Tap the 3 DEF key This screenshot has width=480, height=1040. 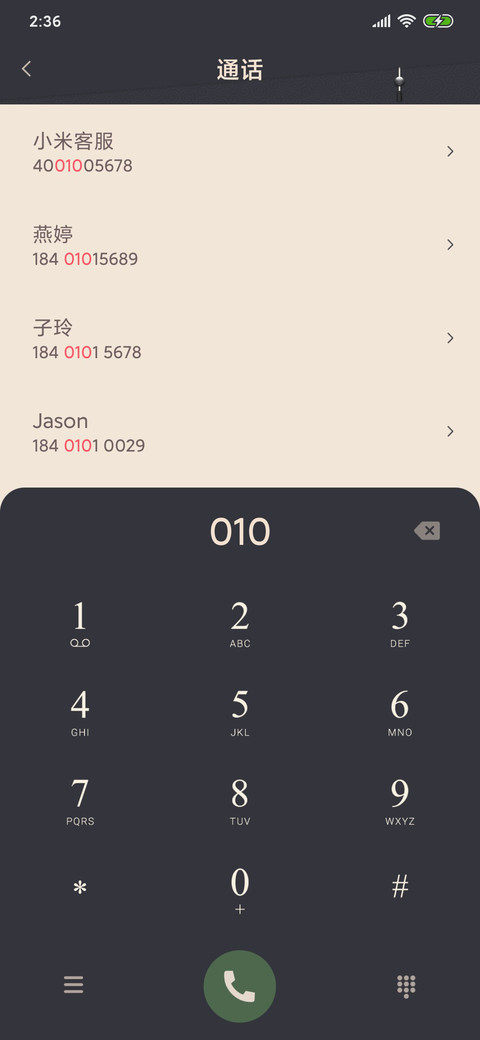coord(400,624)
